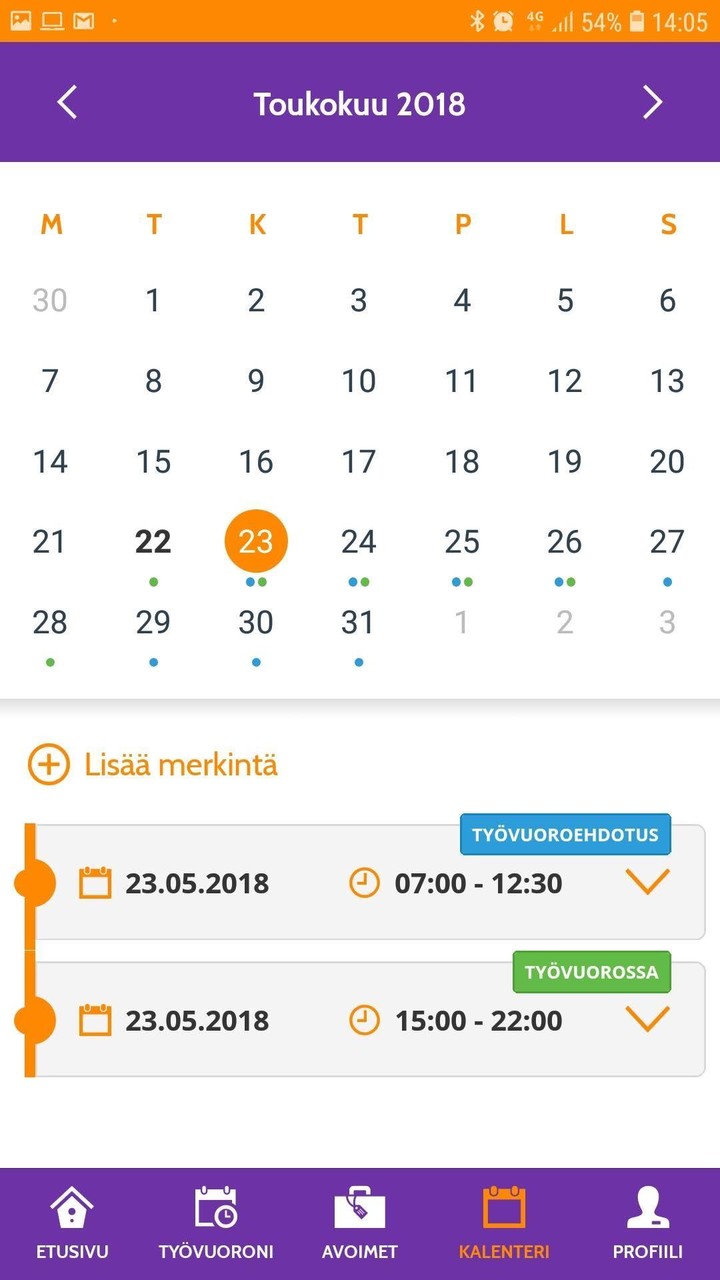Click the TYÖVUOROEHDOTUS blue badge

point(565,834)
